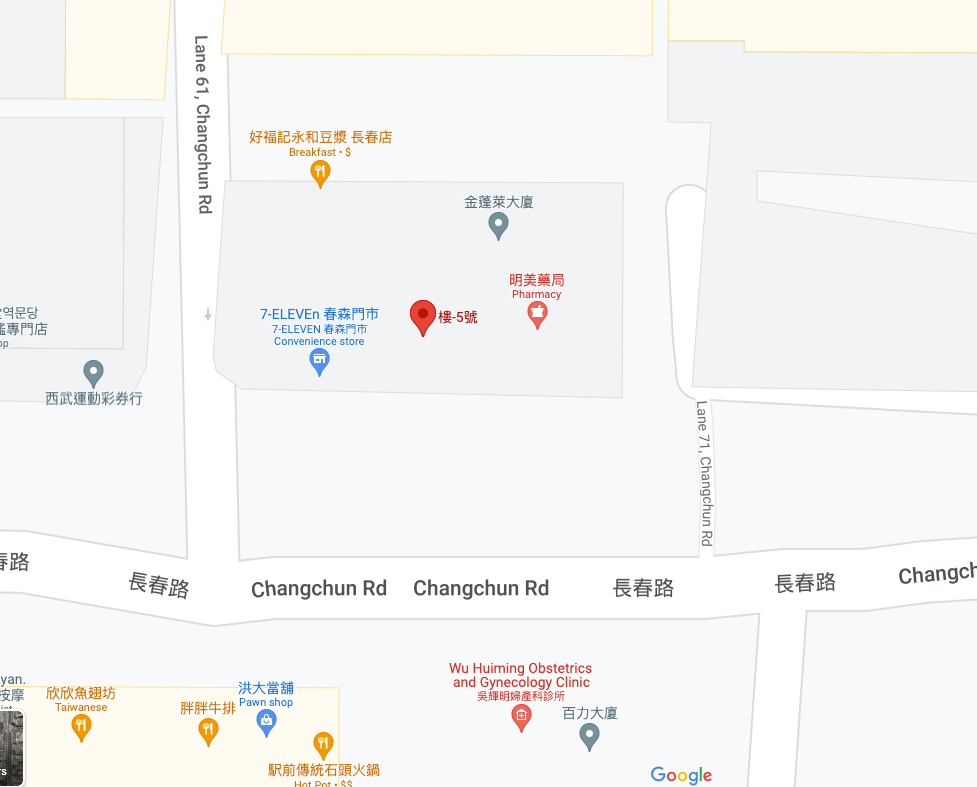Tap the red pin labeled 樓-5號
The image size is (977, 787).
pos(423,316)
